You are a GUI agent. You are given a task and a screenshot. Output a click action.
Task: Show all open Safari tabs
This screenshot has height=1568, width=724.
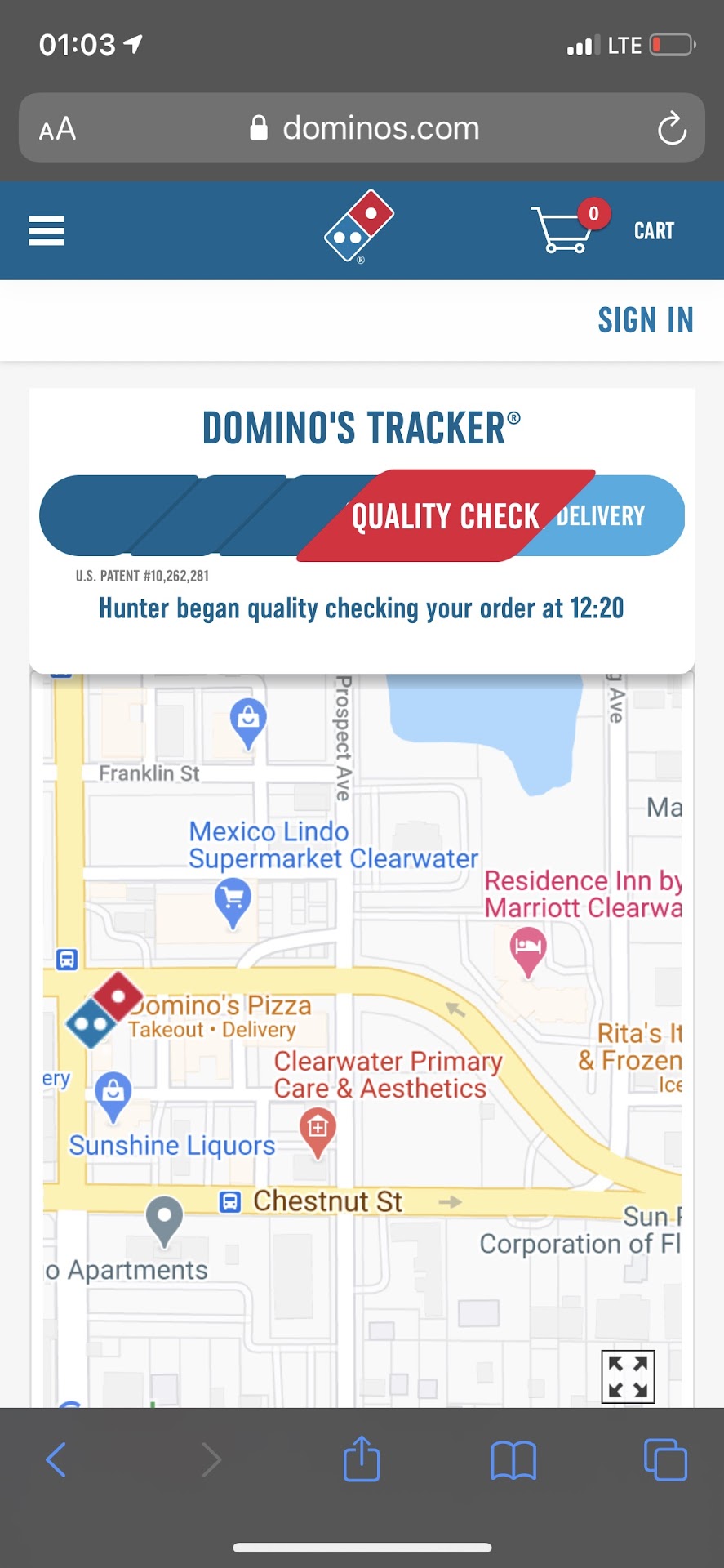coord(665,1459)
